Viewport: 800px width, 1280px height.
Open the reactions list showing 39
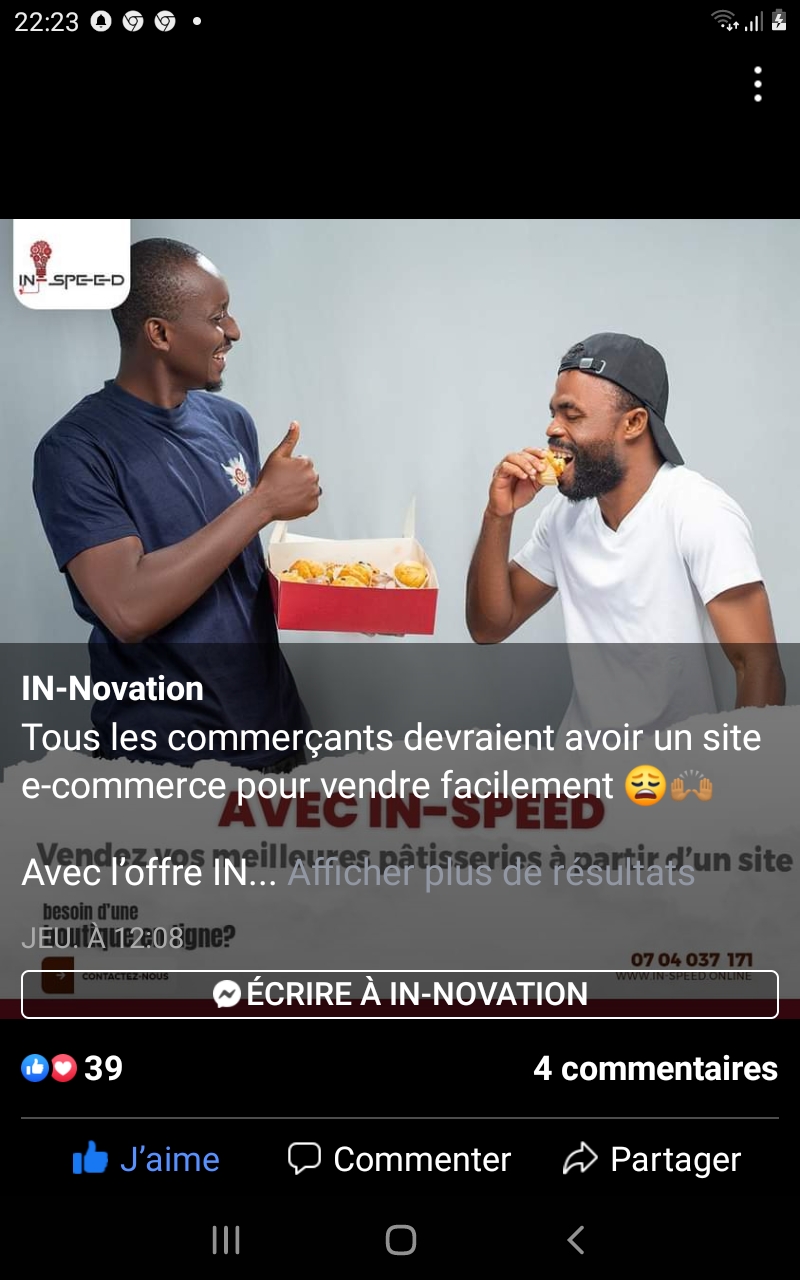pyautogui.click(x=72, y=1068)
